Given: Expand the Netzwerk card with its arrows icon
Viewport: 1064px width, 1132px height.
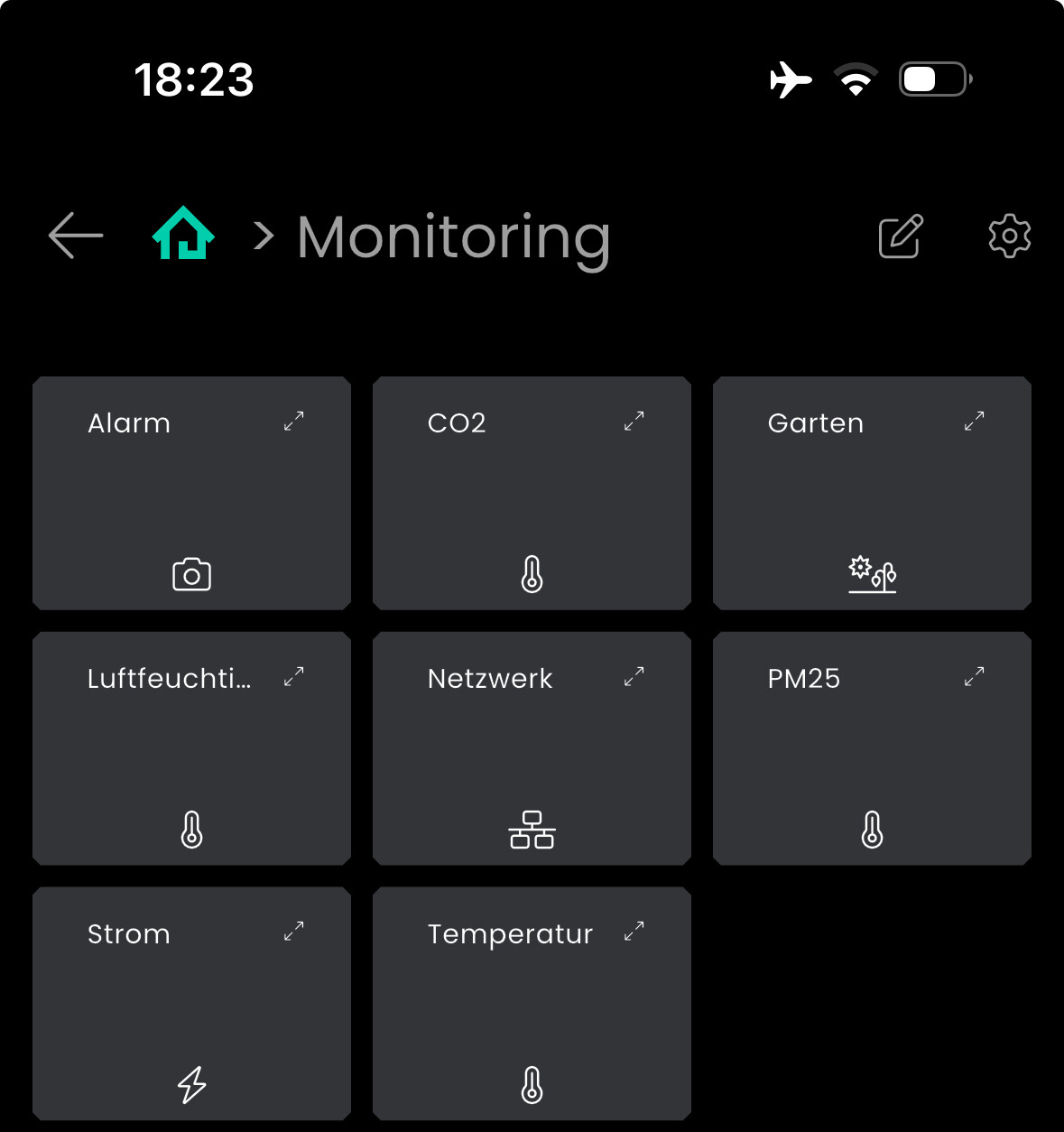Looking at the screenshot, I should [634, 677].
